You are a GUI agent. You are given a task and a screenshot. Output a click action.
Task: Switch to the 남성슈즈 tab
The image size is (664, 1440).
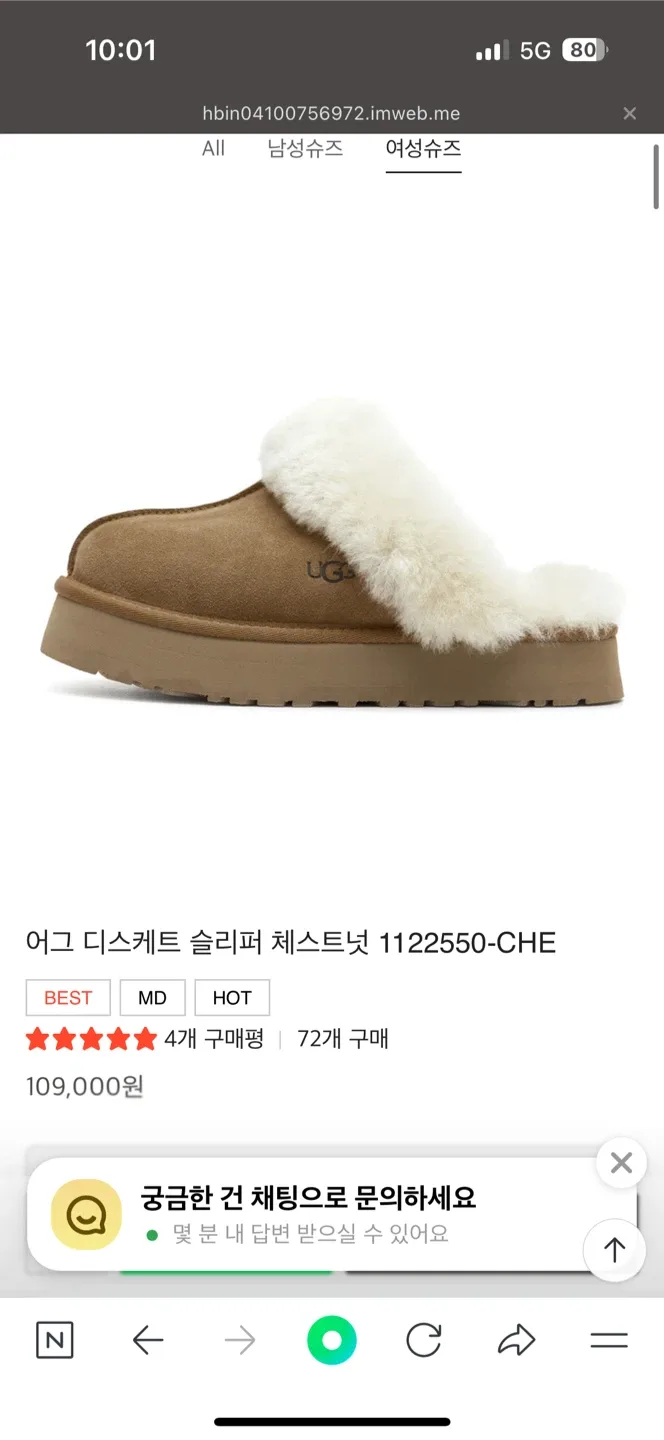pyautogui.click(x=305, y=149)
